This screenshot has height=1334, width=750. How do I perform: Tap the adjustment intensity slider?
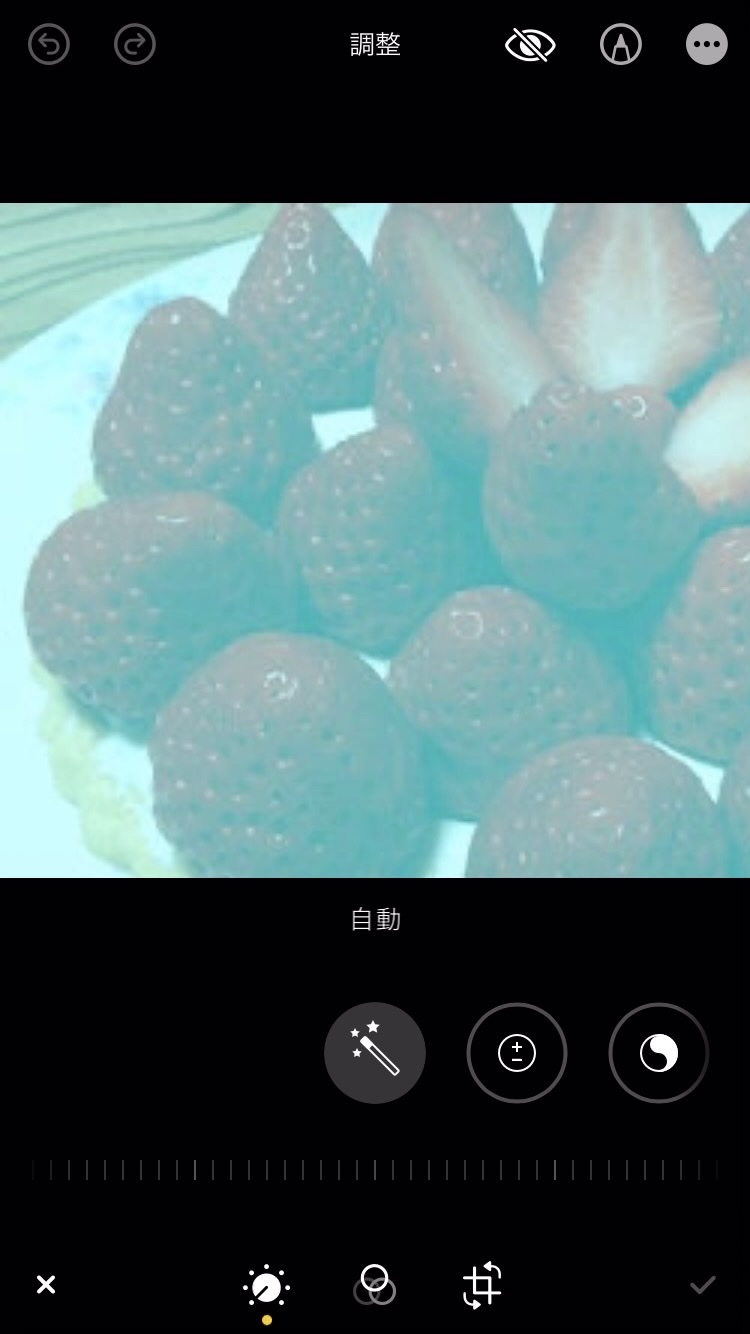tap(375, 1170)
